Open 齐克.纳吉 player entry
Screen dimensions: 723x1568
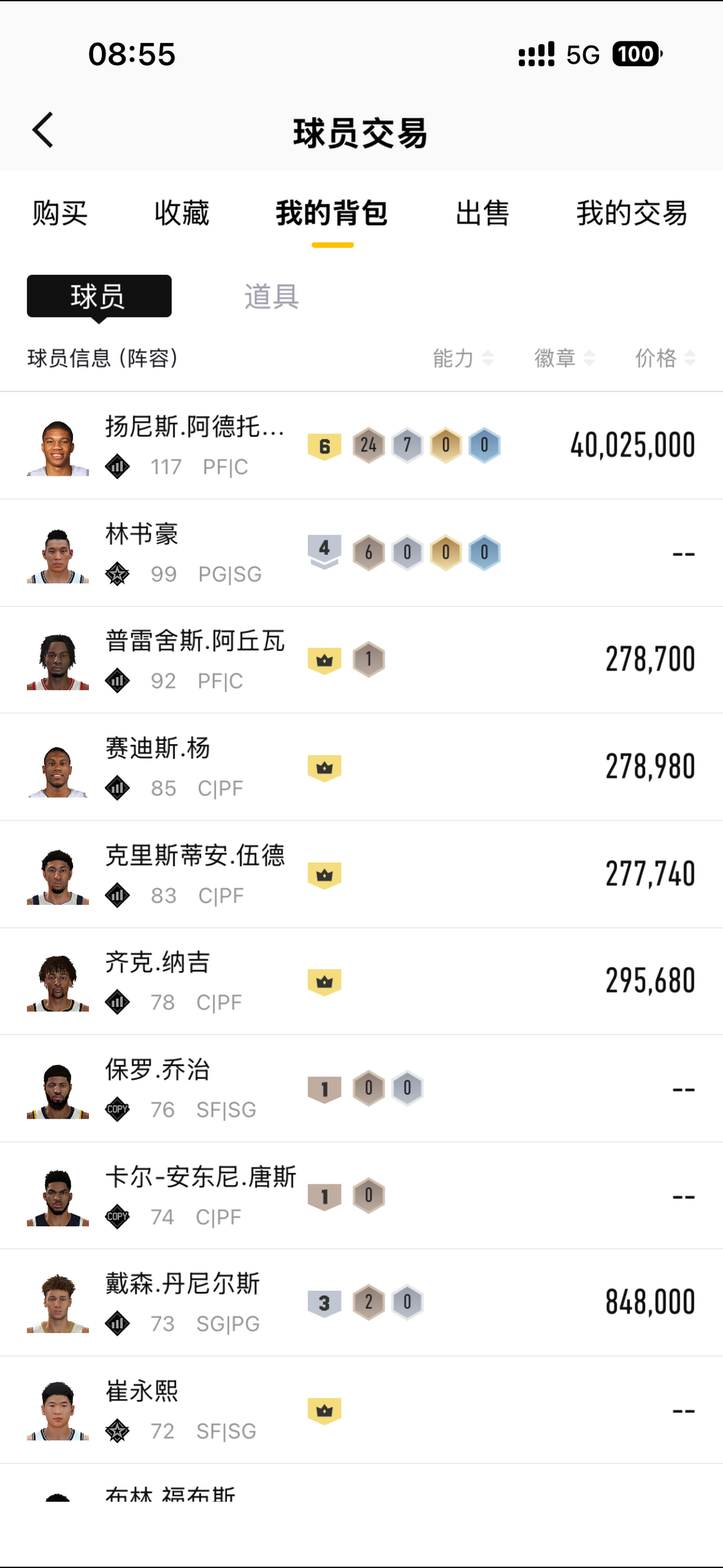(x=361, y=981)
